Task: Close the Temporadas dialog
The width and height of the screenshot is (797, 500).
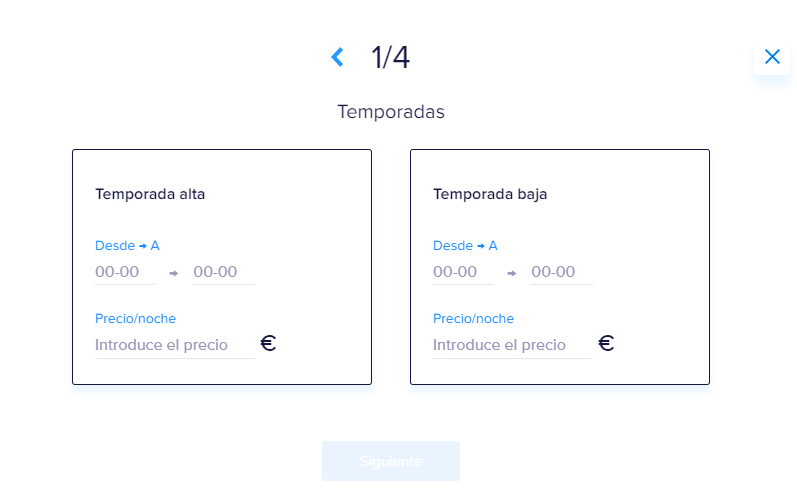Action: 772,57
